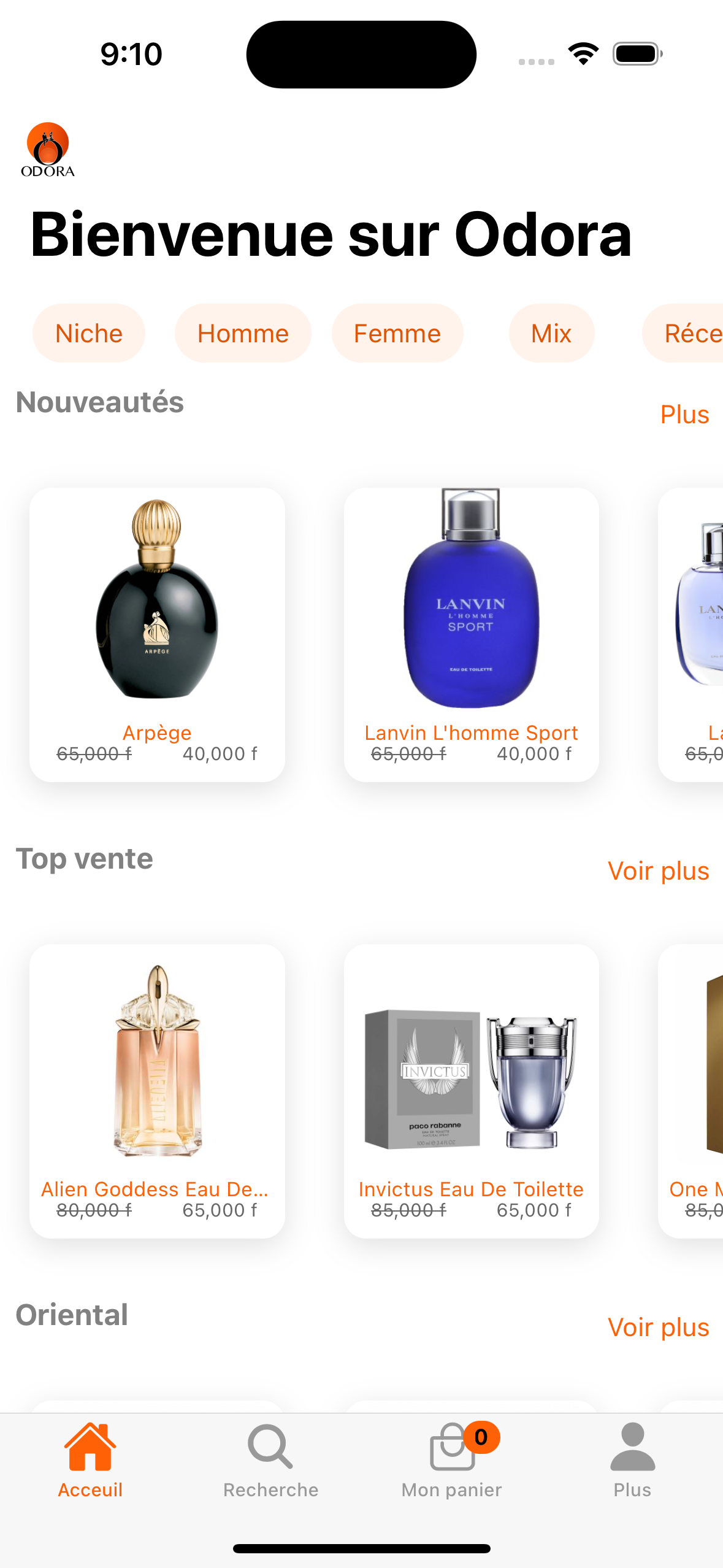This screenshot has width=723, height=1568.
Task: Select the Homme category filter
Action: tap(242, 332)
